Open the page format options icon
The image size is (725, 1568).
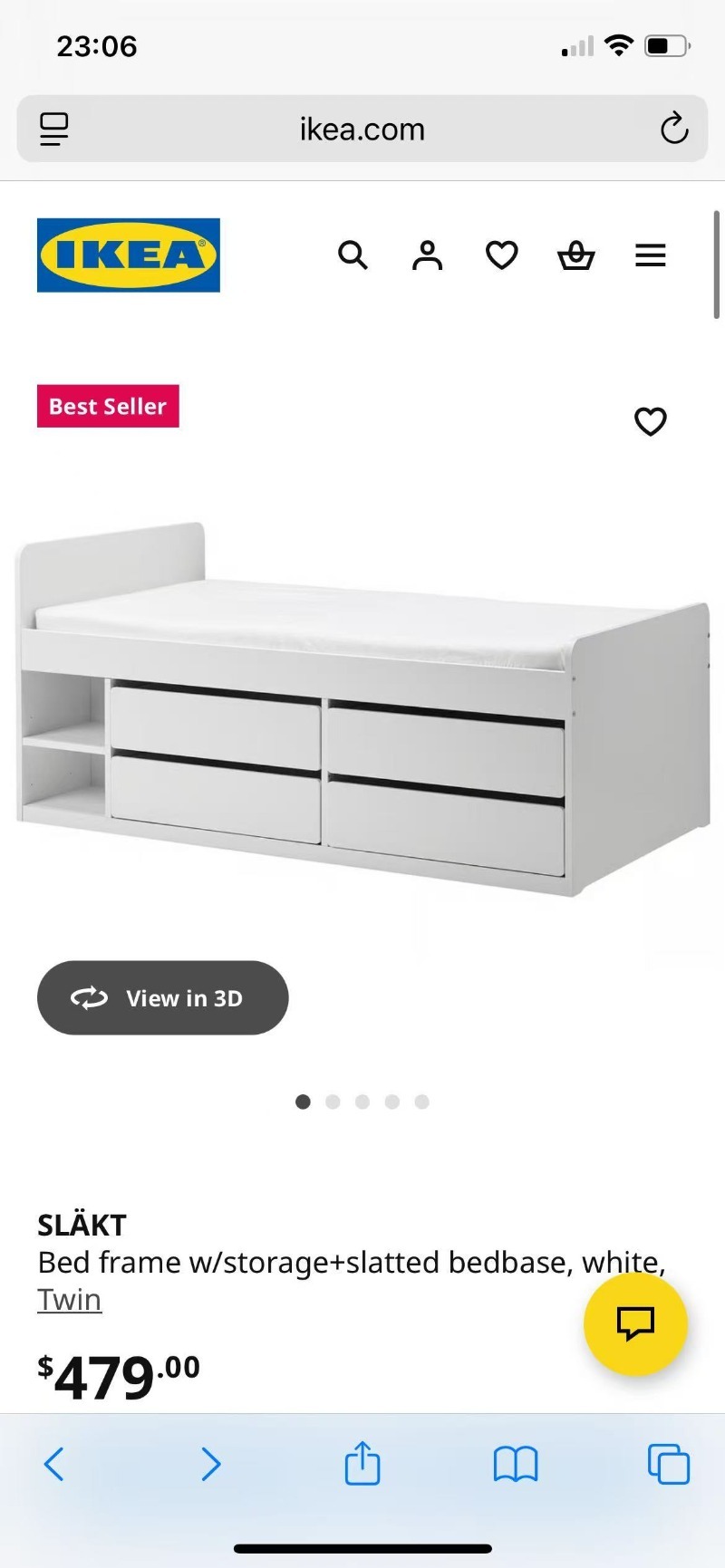click(54, 129)
